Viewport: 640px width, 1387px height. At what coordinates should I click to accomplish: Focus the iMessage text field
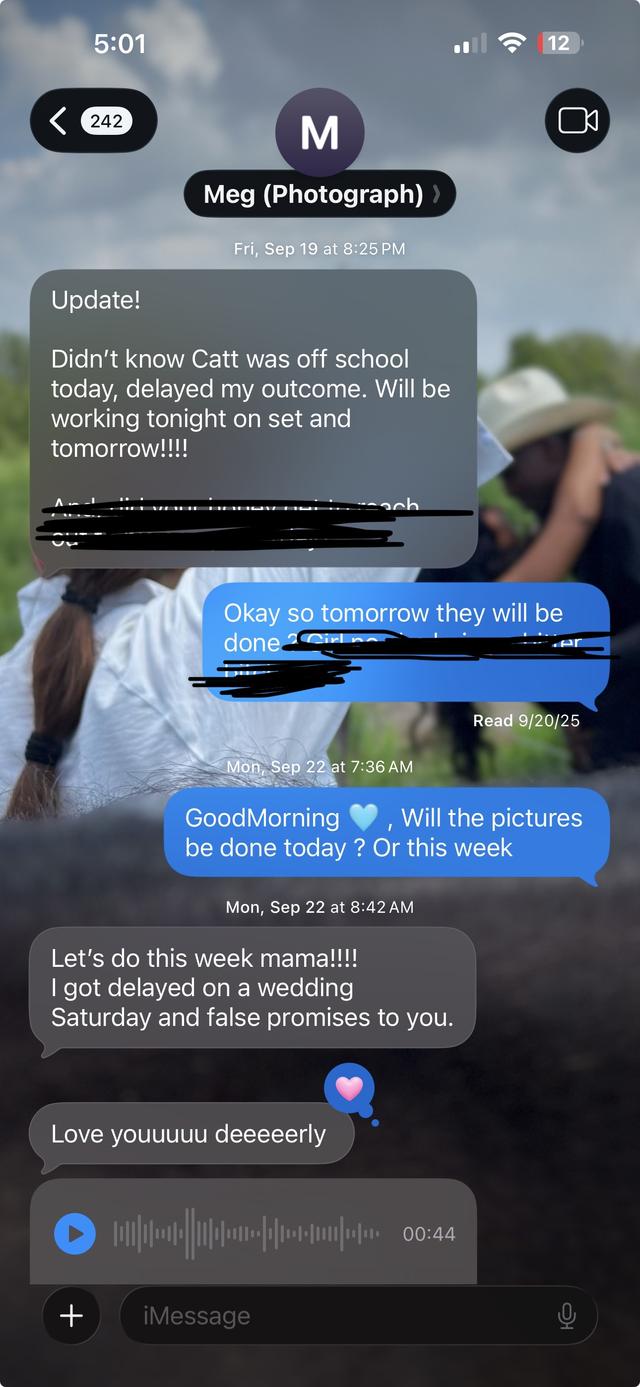click(x=340, y=1315)
